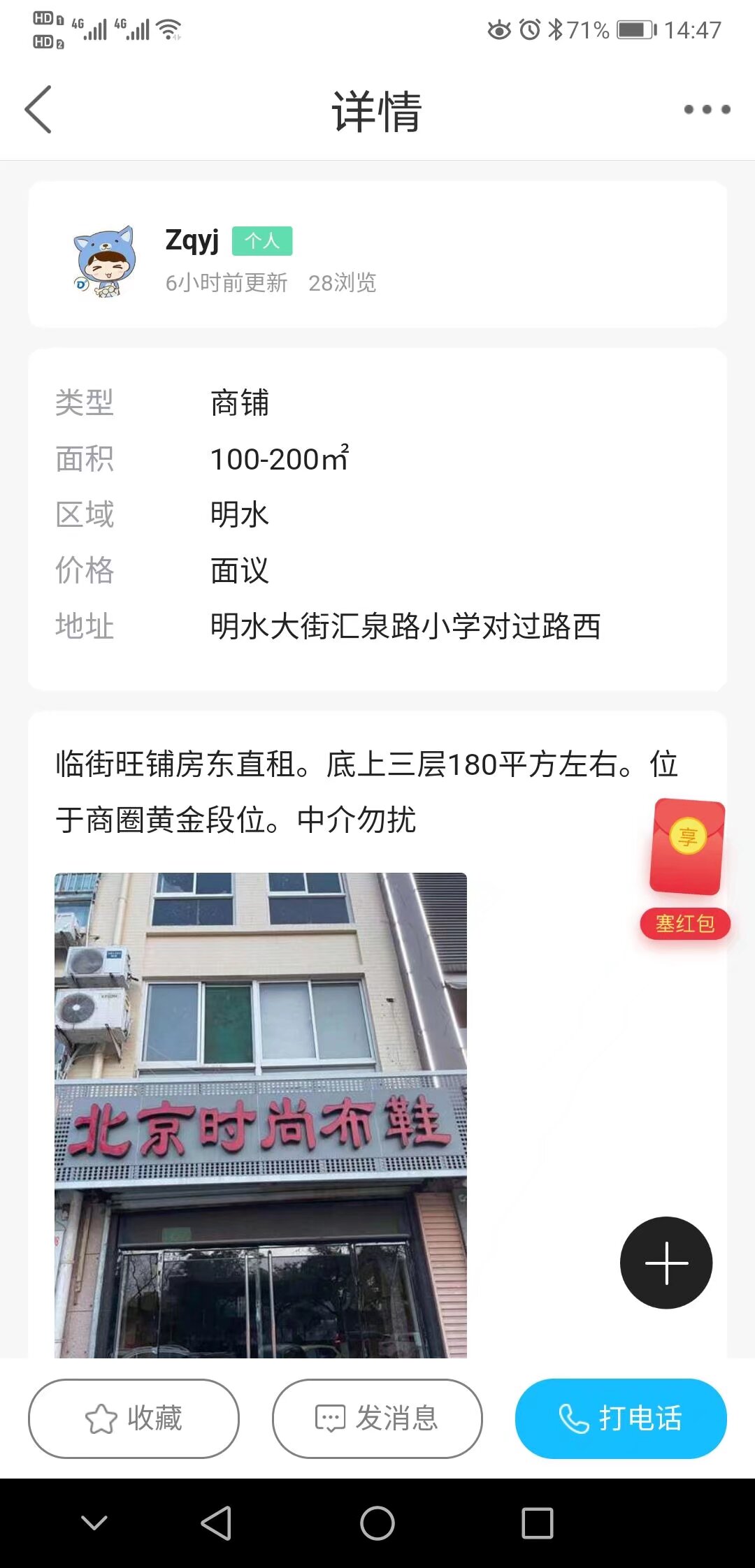Viewport: 755px width, 1568px height.
Task: Open the three-dot overflow menu
Action: pos(707,110)
